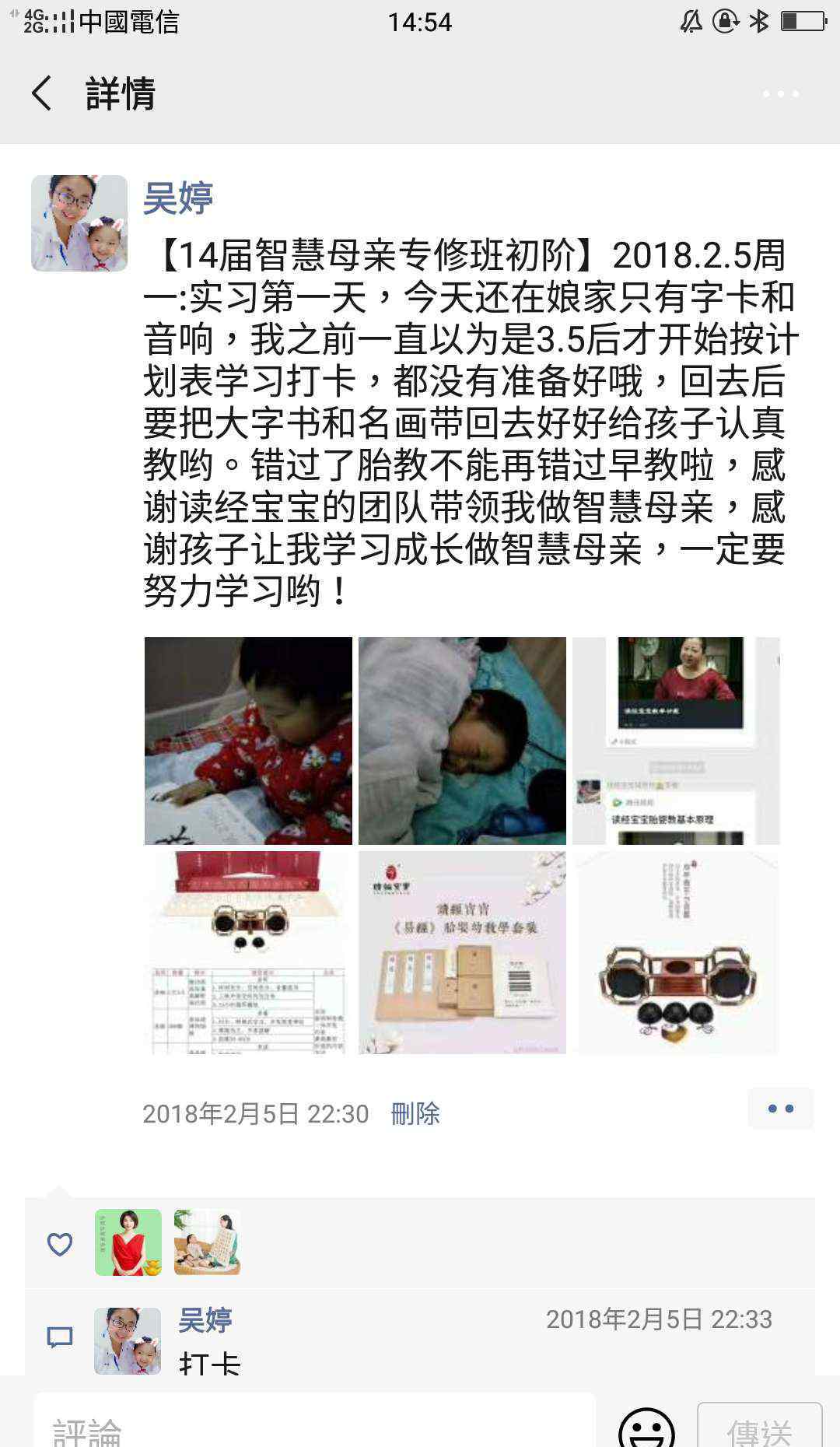Tap 吴婷's comment 打卡
Screen dimensions: 840x1447
tap(209, 1362)
